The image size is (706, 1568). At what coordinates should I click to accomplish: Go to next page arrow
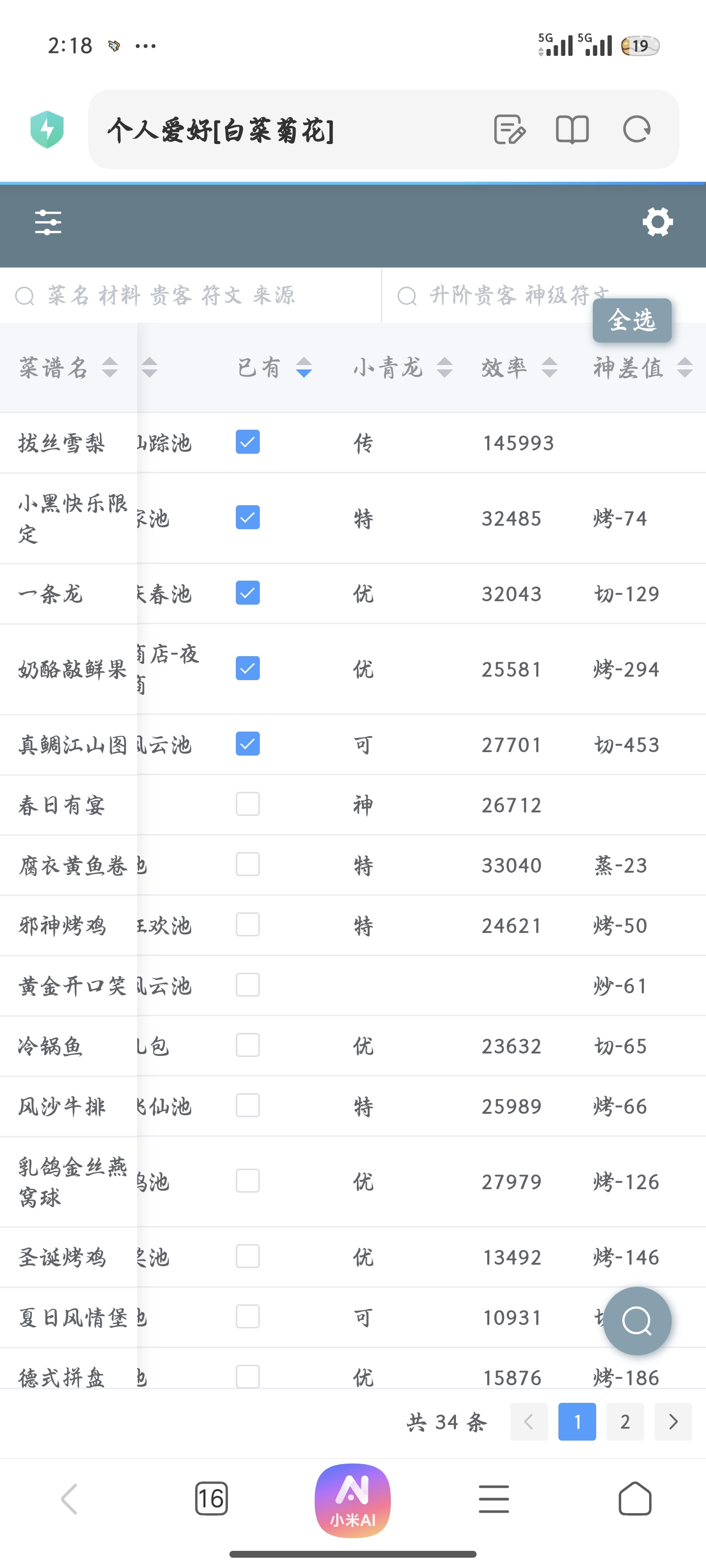pos(673,1422)
